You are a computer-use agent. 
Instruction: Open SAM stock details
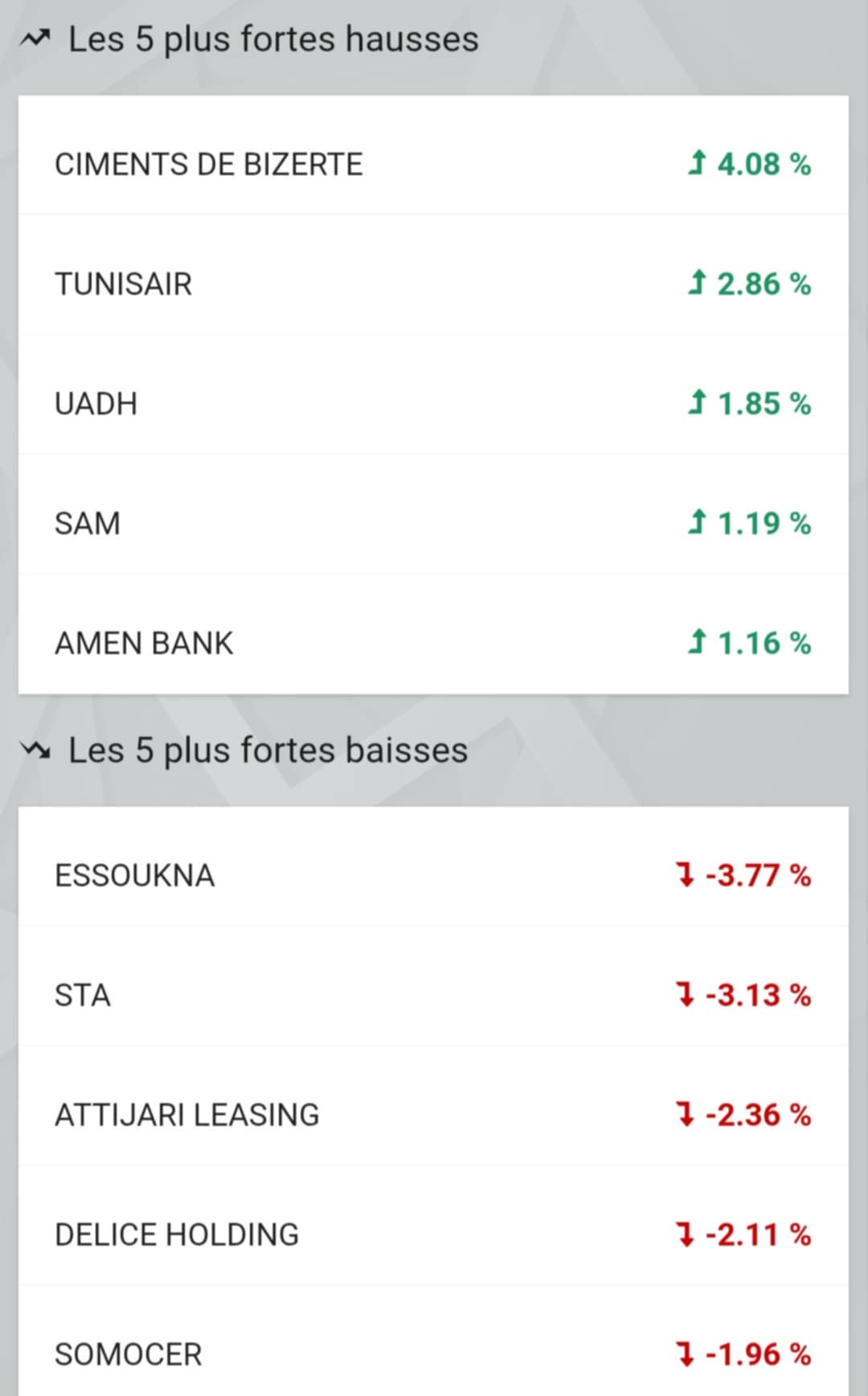[433, 523]
